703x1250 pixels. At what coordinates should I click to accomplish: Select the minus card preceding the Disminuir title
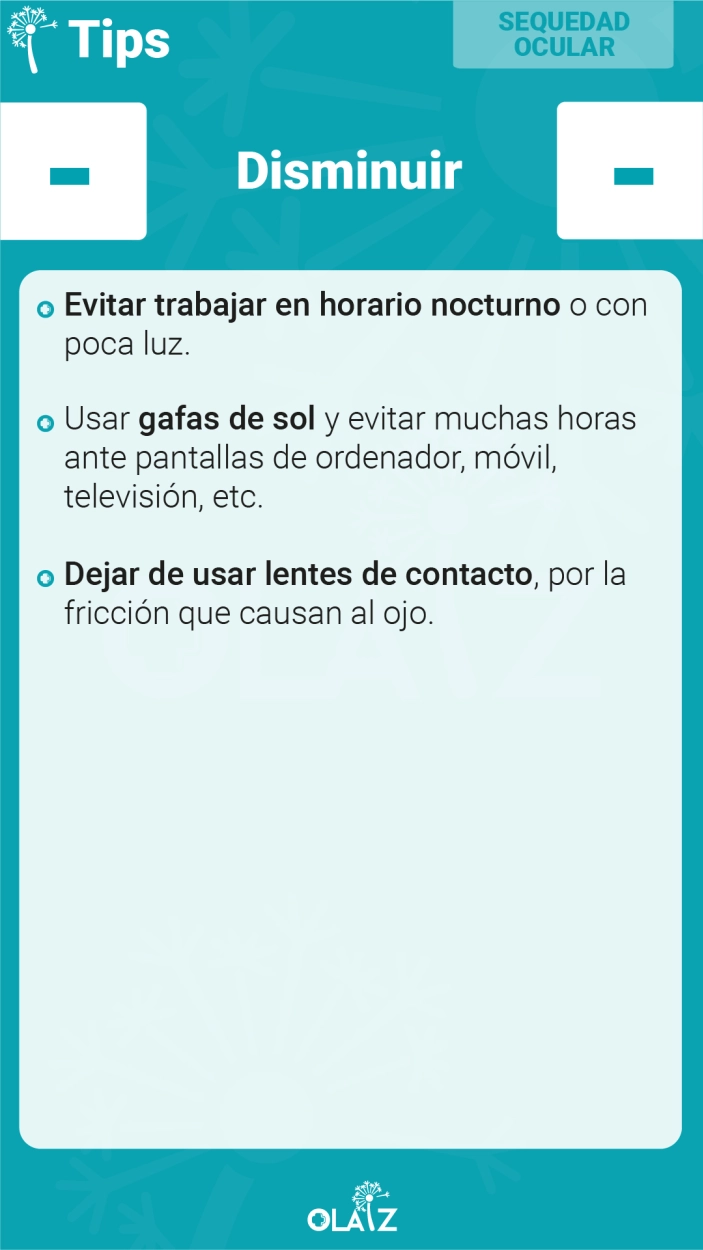pos(72,171)
